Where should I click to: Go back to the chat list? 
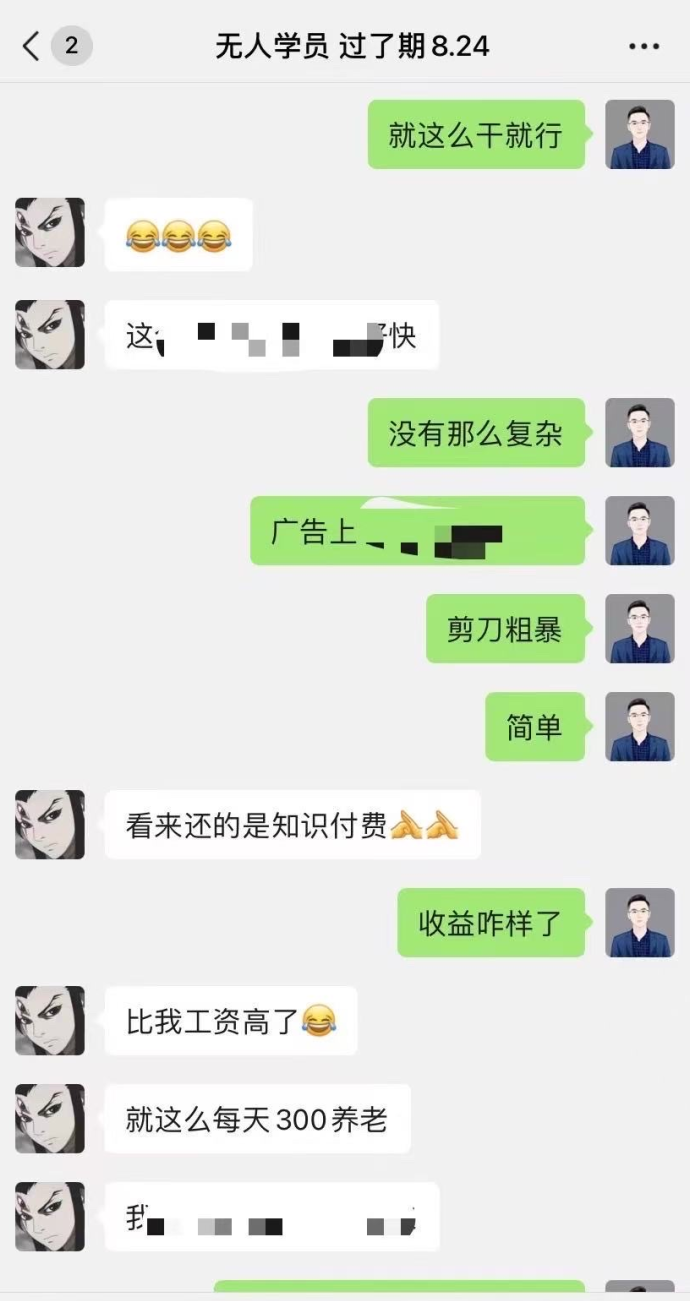[x=32, y=46]
